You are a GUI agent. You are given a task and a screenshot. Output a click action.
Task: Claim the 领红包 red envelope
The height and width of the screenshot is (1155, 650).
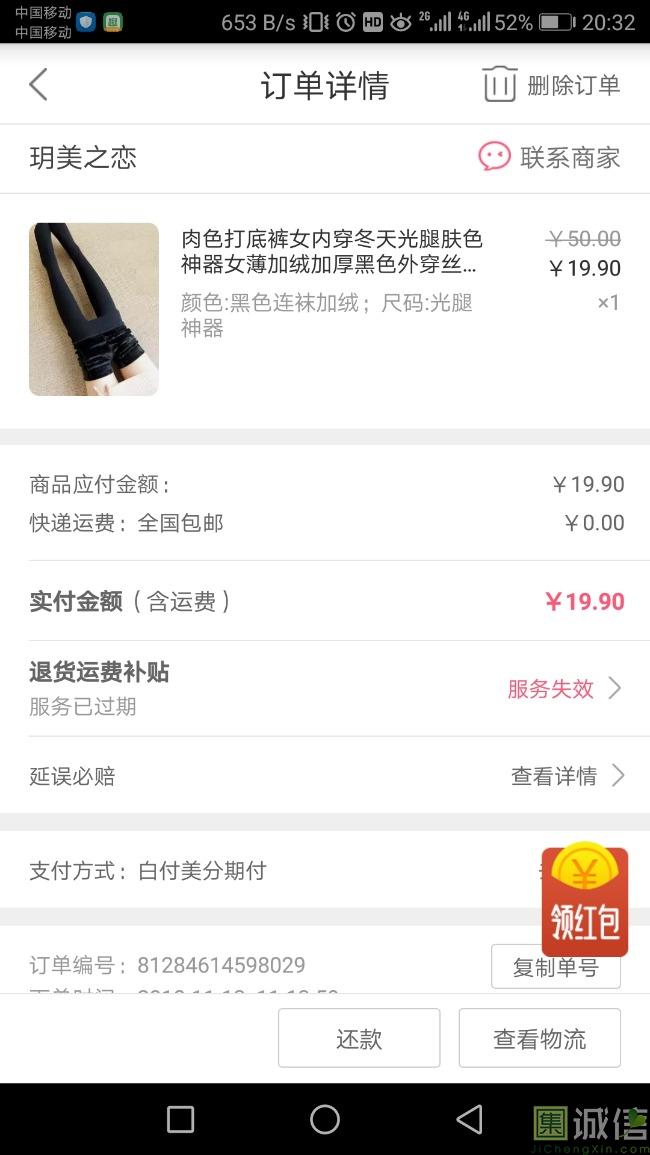tap(585, 902)
